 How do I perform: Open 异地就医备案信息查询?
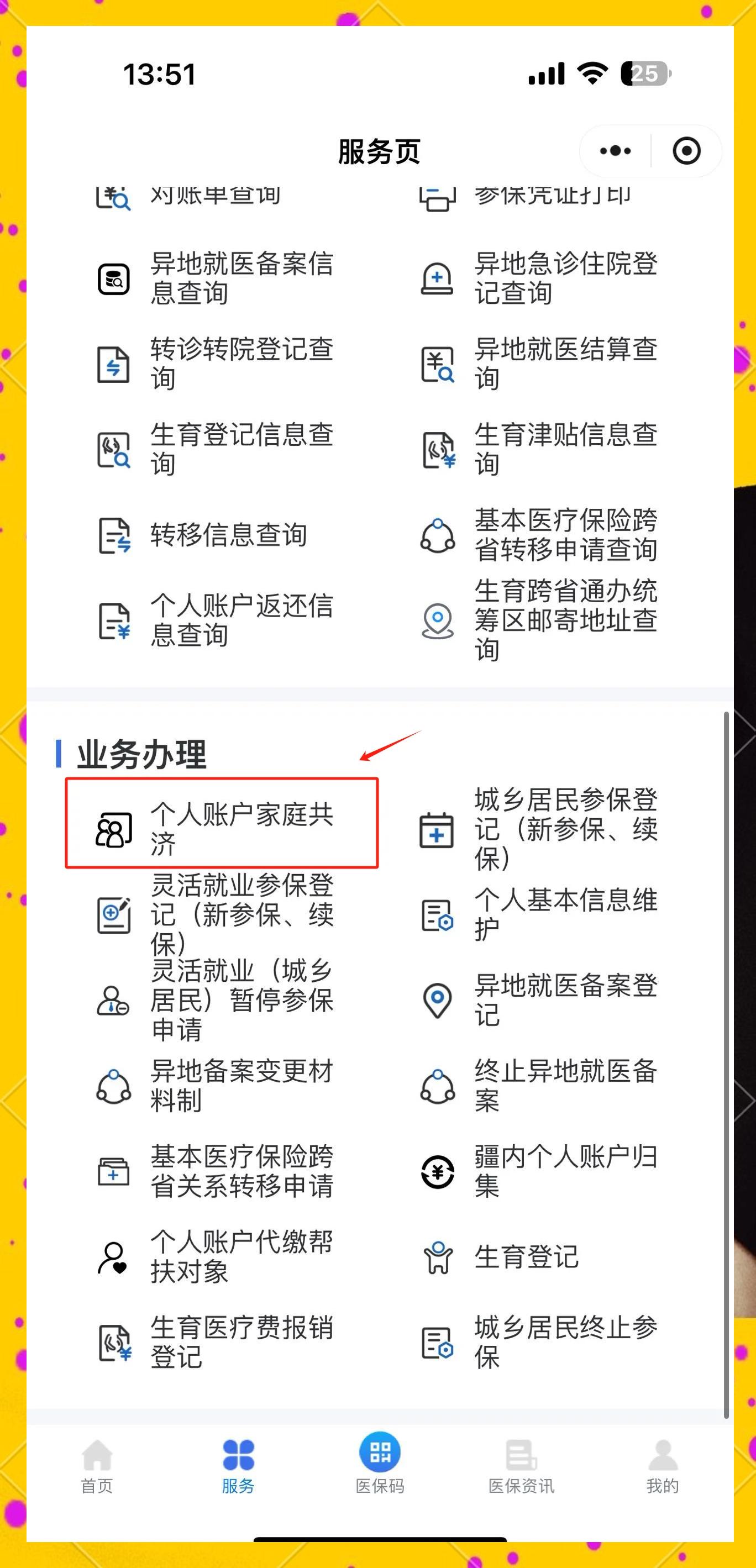coord(216,279)
